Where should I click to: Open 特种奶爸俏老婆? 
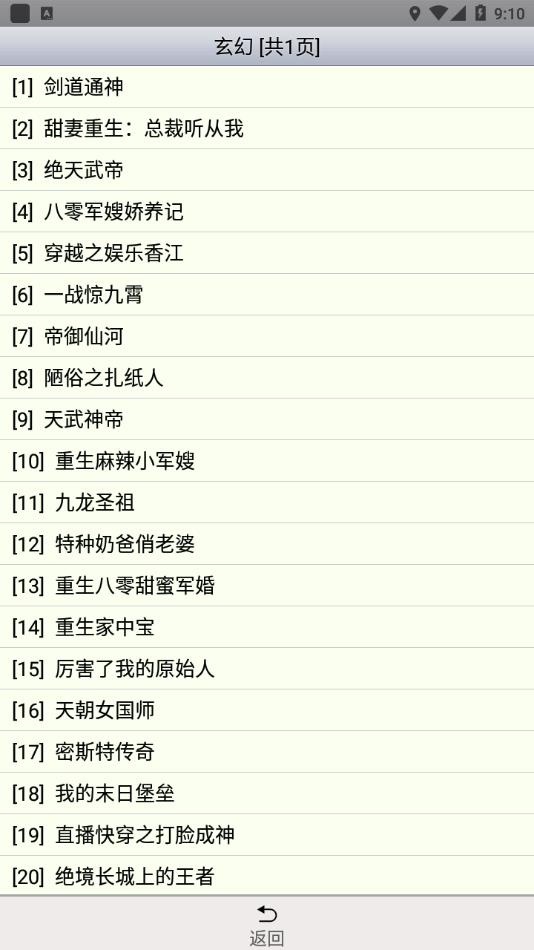point(267,544)
